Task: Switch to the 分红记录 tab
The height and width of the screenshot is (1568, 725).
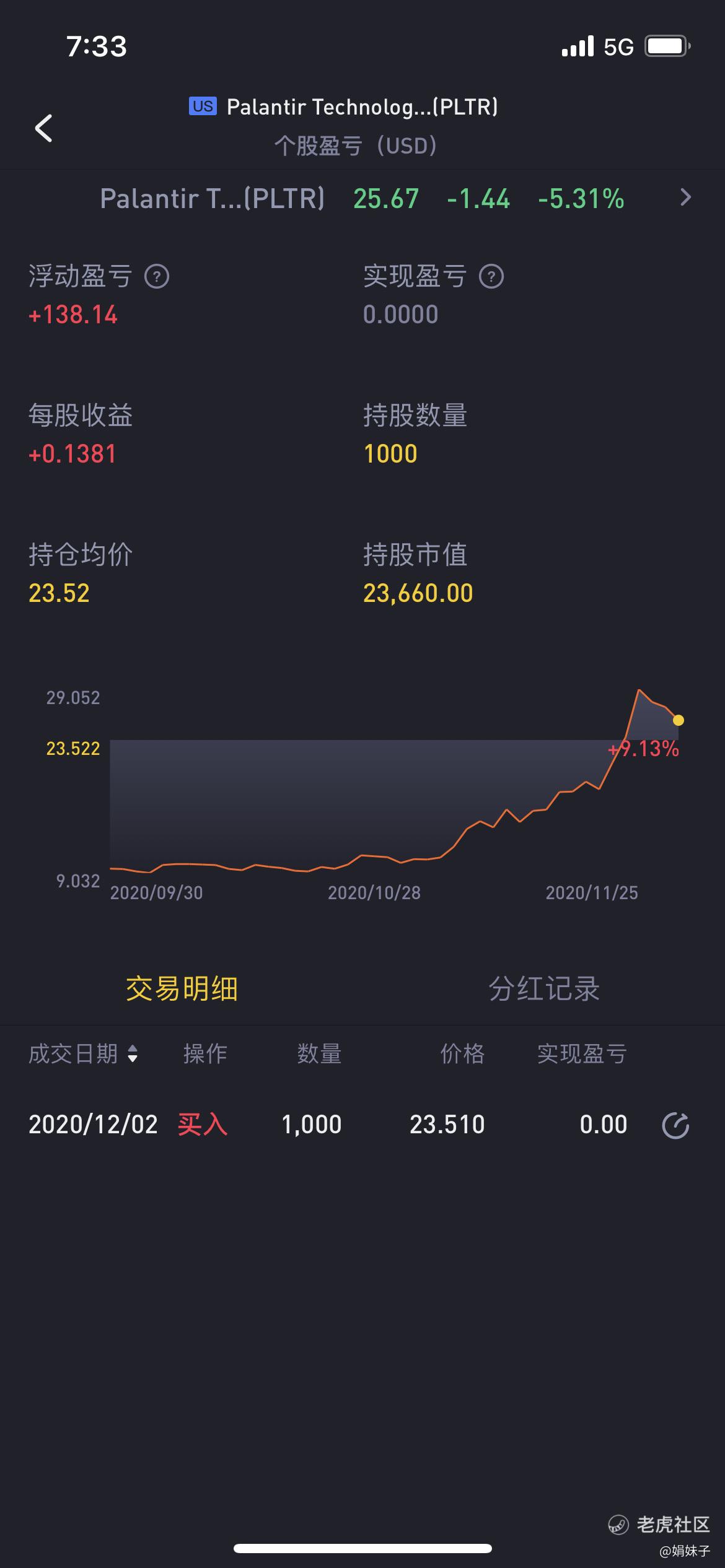Action: [544, 989]
